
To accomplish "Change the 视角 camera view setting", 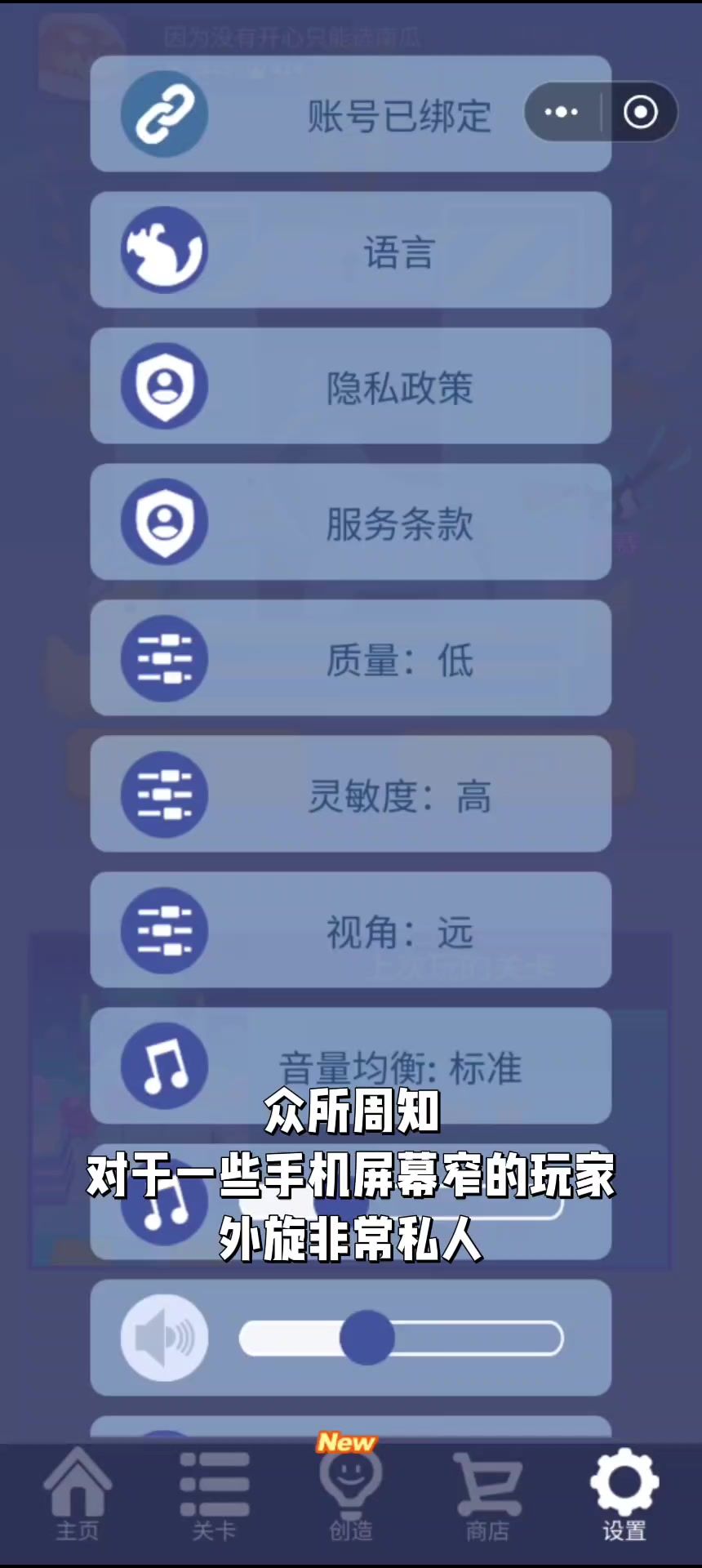I will 351,931.
